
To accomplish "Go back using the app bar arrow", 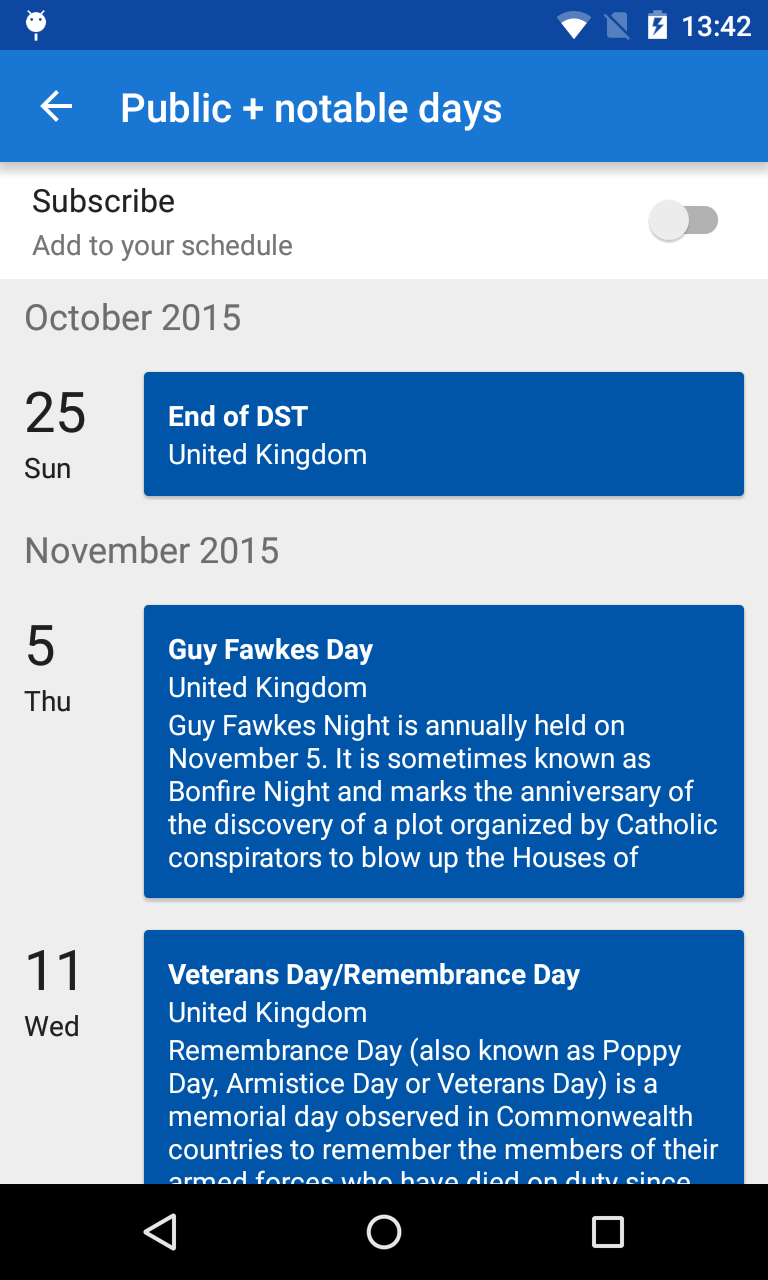I will tap(56, 107).
